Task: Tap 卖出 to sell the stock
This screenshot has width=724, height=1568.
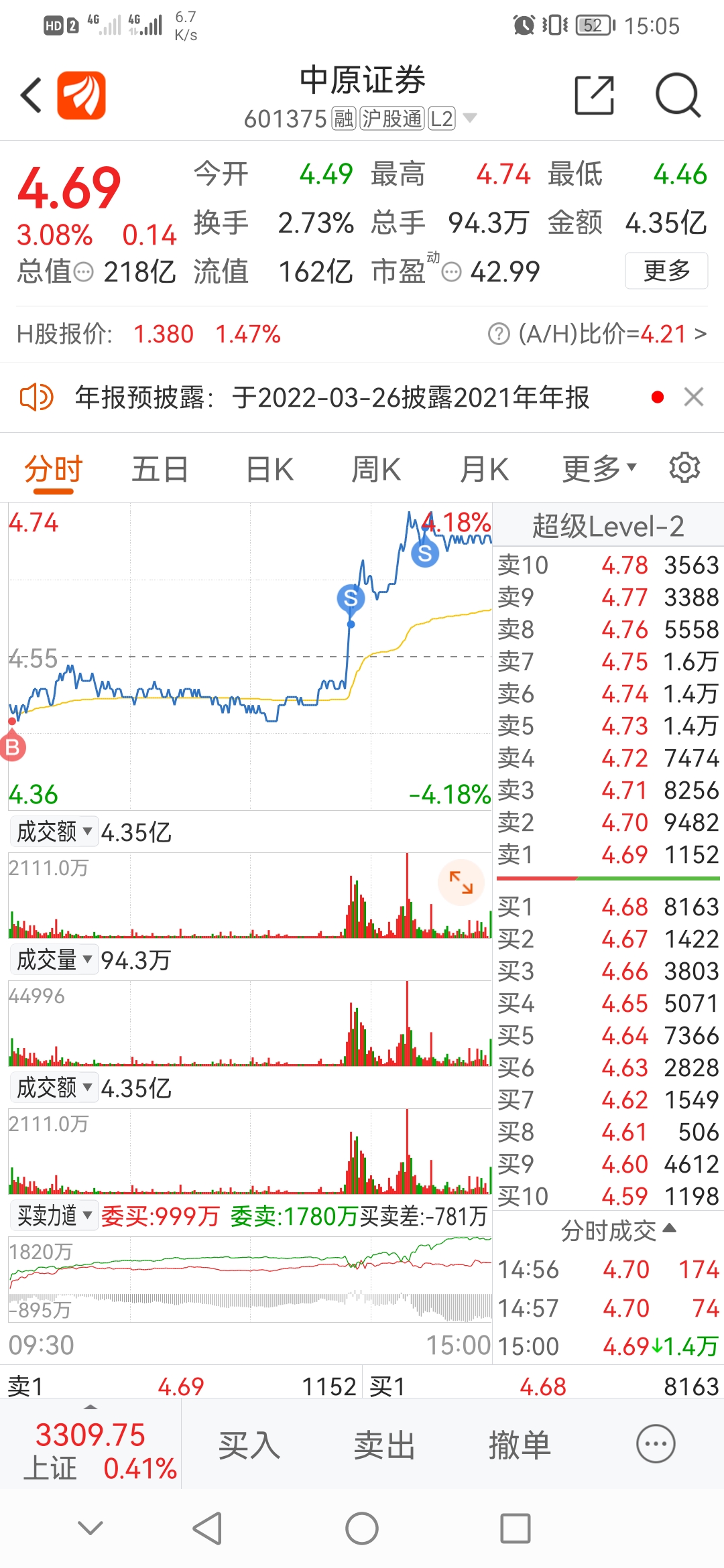Action: click(385, 1445)
